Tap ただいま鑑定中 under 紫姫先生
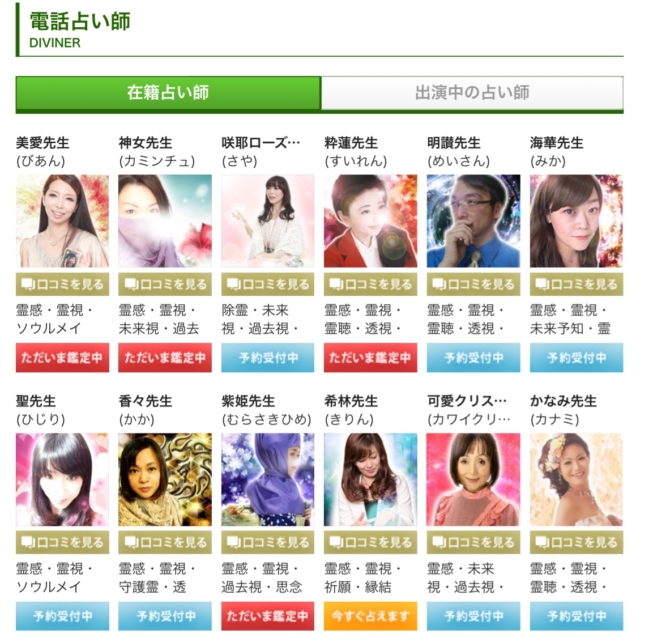The height and width of the screenshot is (642, 653). tap(267, 615)
